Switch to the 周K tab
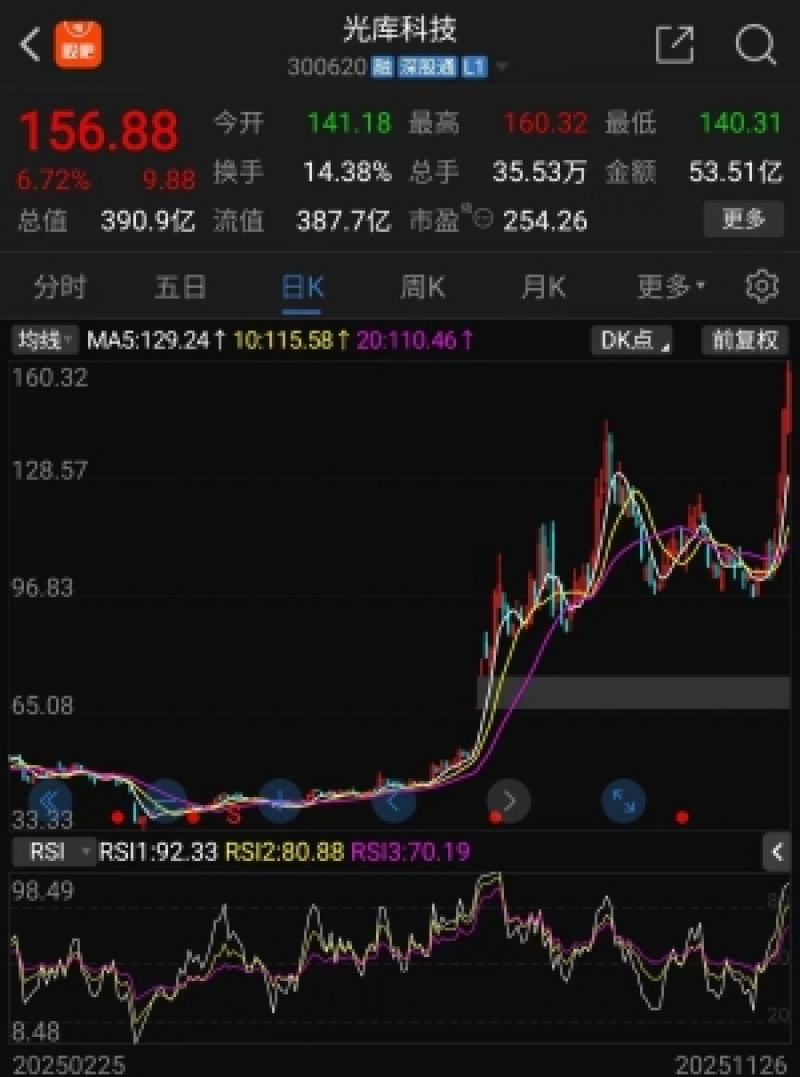 [x=424, y=287]
